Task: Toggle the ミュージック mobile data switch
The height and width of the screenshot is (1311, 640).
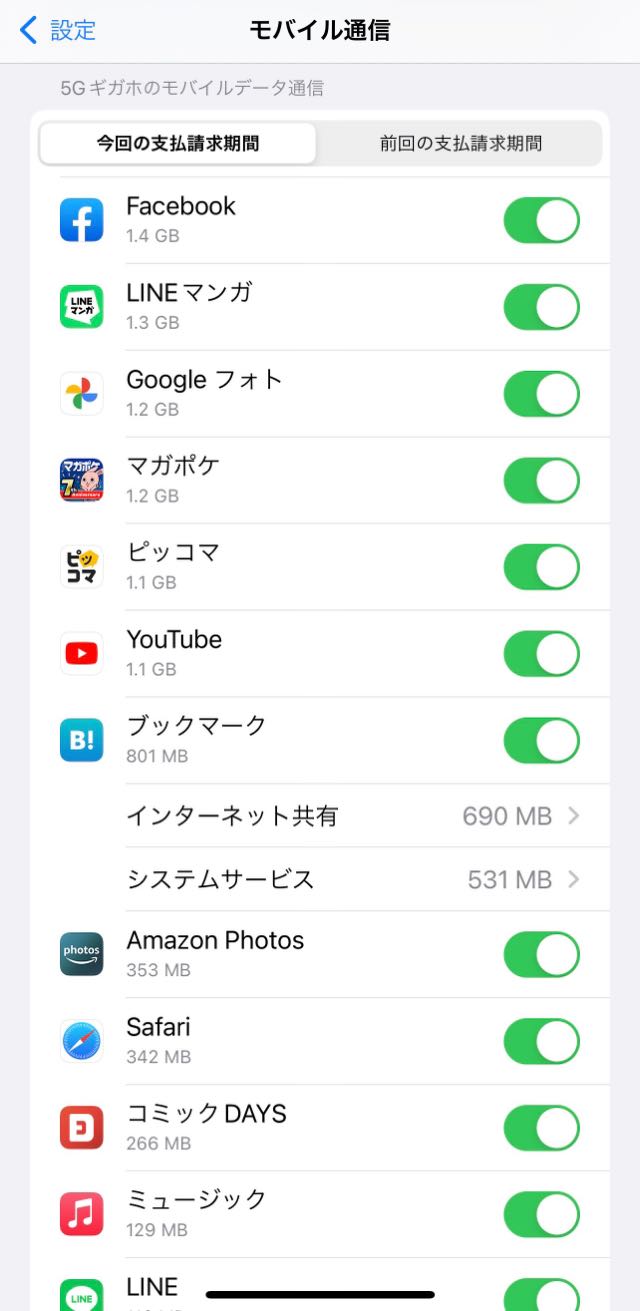Action: [542, 1215]
